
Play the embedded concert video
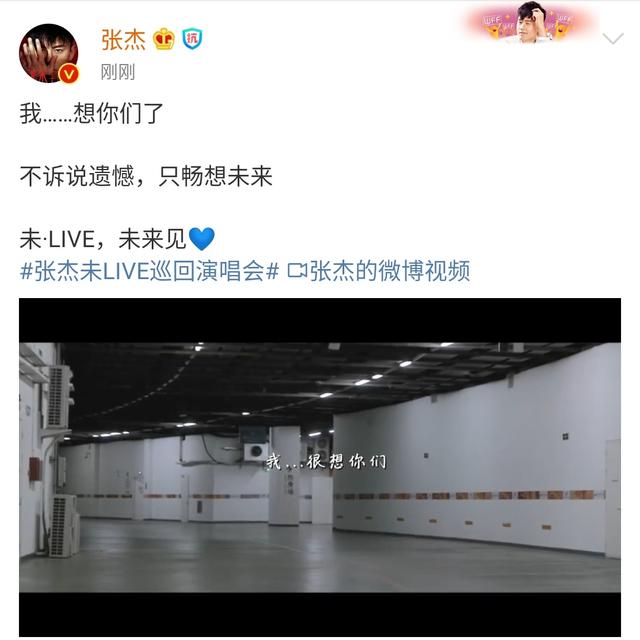pos(320,467)
